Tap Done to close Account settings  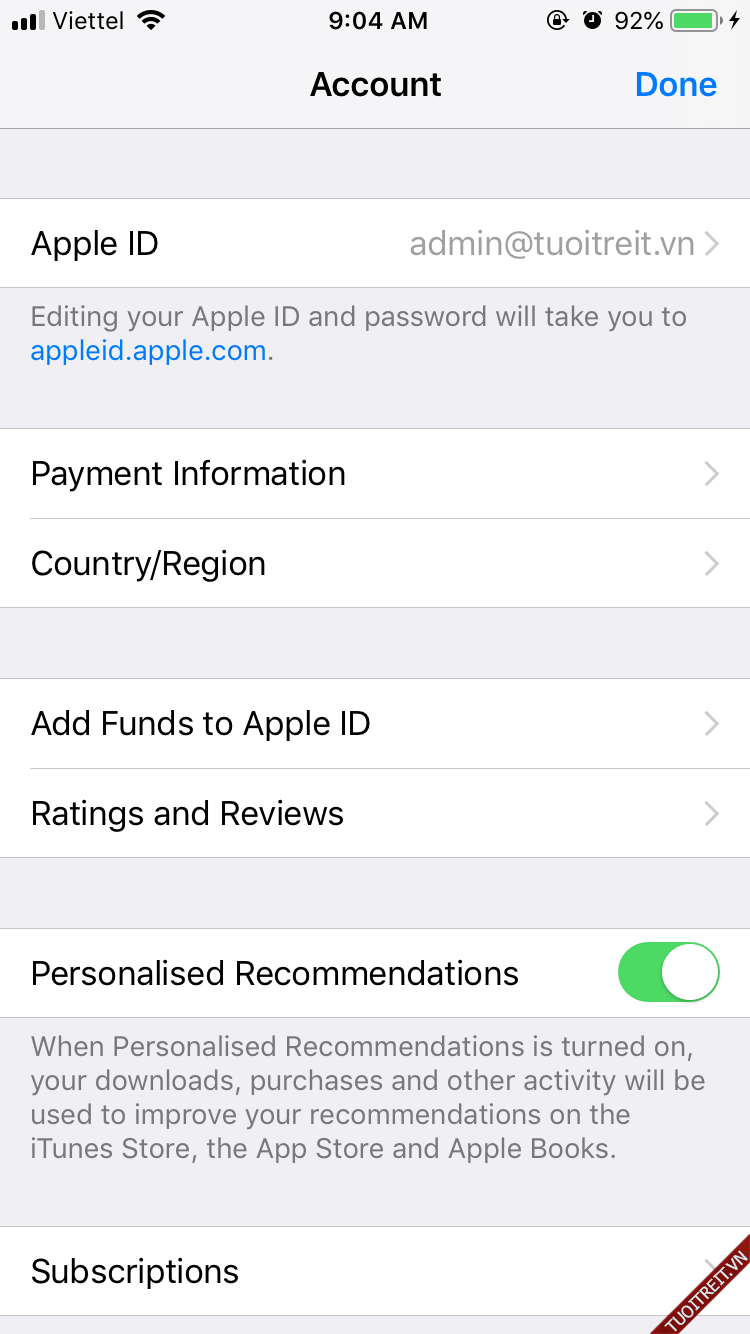coord(675,85)
